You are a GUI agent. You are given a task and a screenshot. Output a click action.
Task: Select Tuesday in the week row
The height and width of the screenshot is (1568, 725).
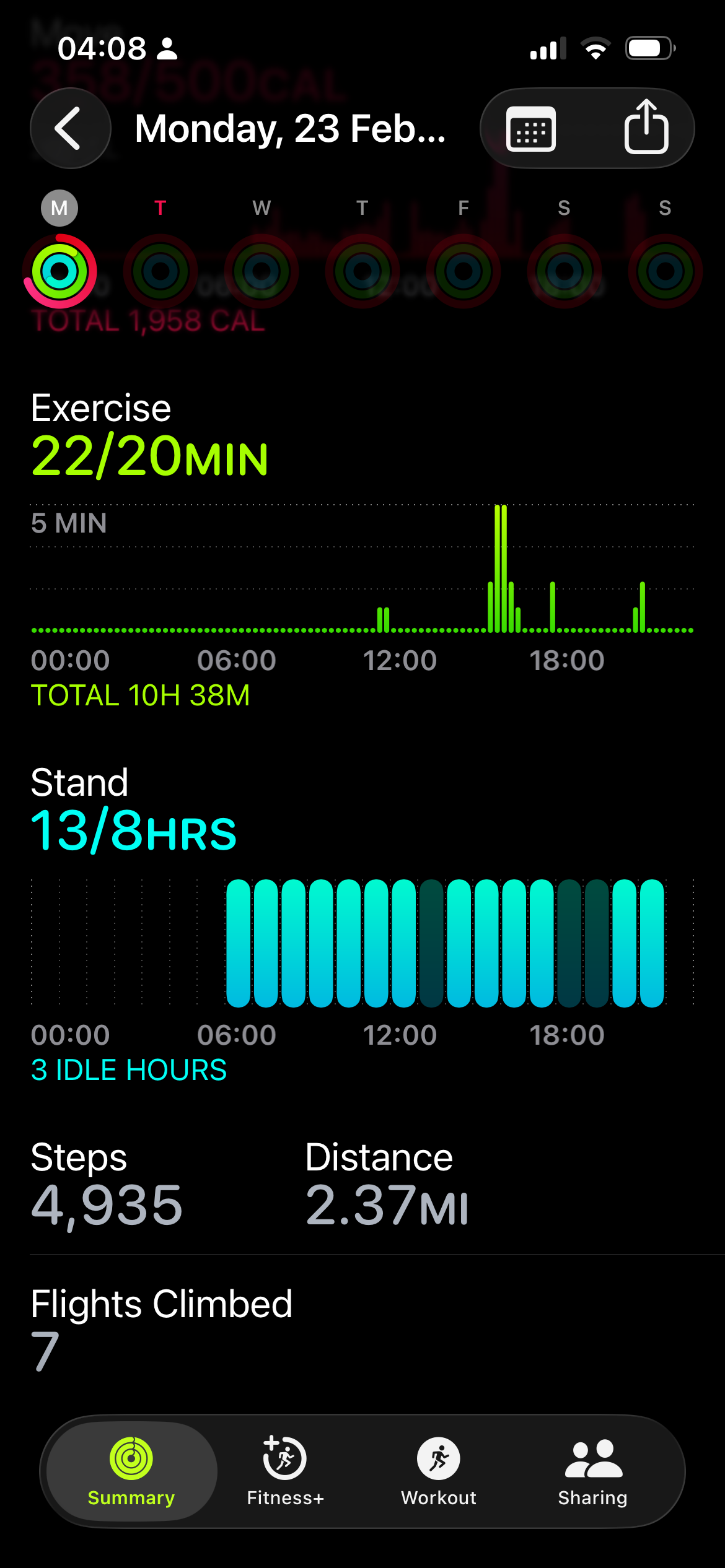pos(160,271)
